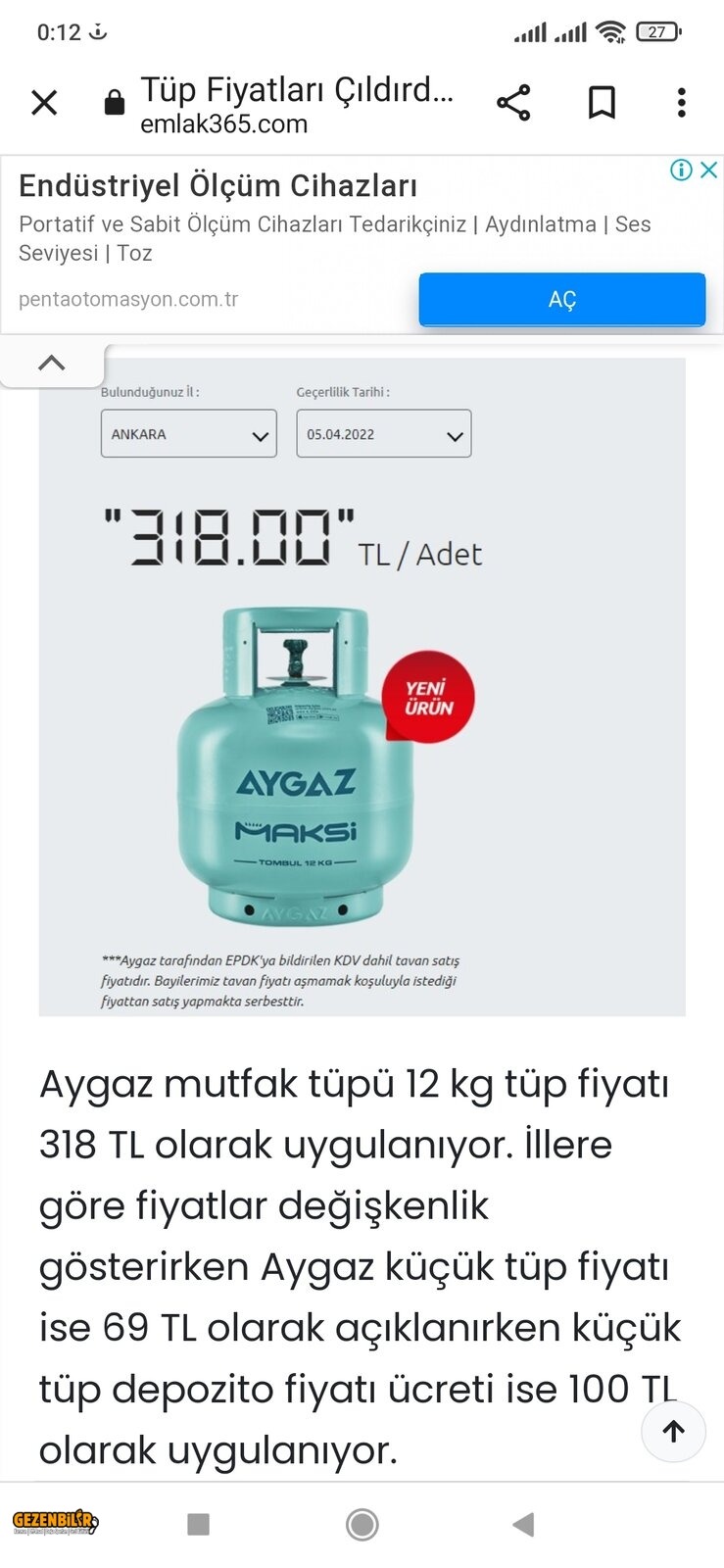Viewport: 724px width, 1568px height.
Task: Dismiss the ad with its X icon
Action: pos(709,170)
